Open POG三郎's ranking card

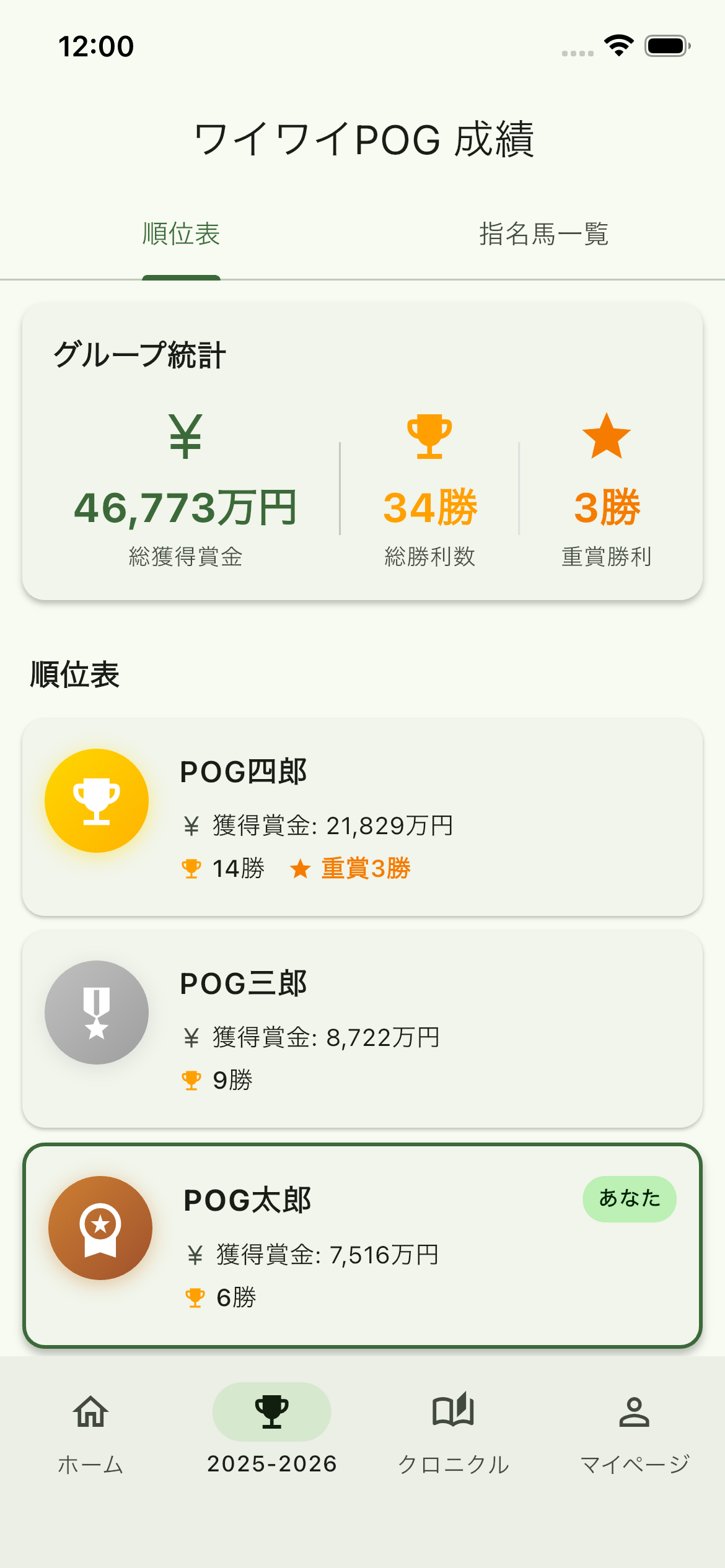pos(362,1029)
